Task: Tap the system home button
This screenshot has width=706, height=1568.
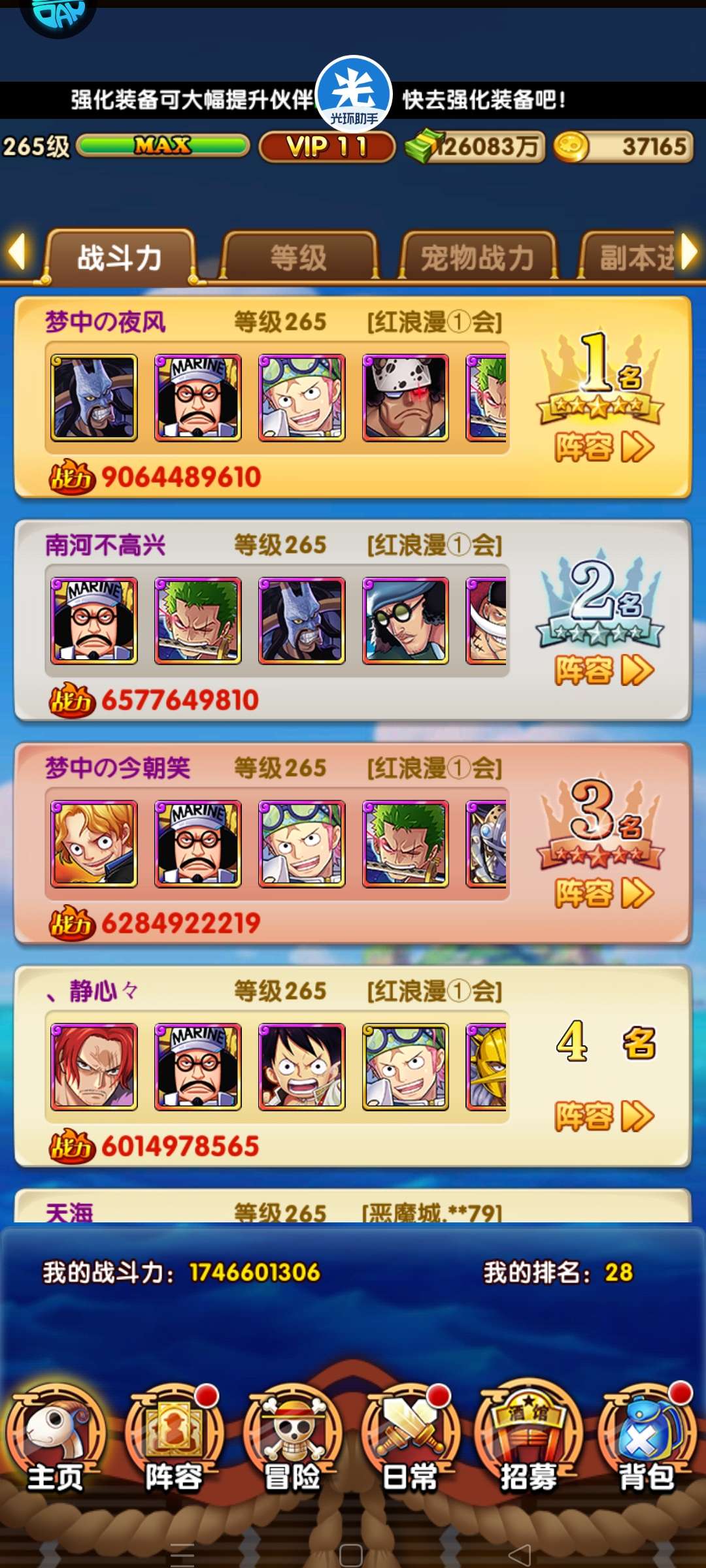Action: [x=351, y=1555]
